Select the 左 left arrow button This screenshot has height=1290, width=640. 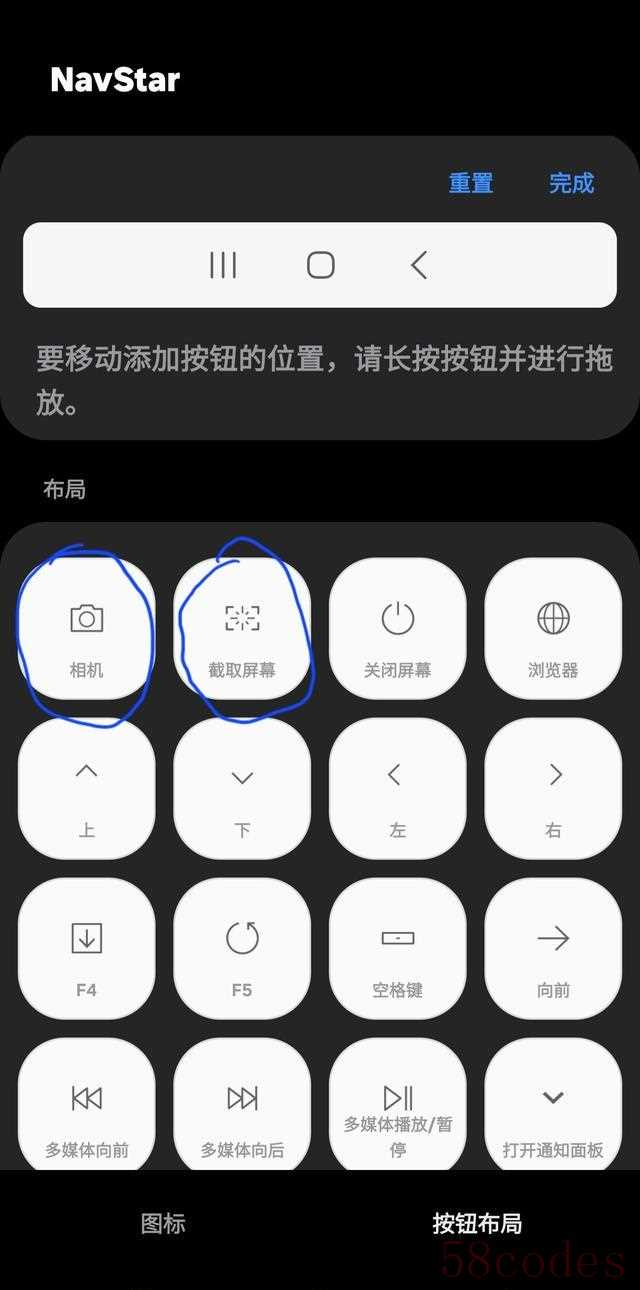tap(397, 789)
